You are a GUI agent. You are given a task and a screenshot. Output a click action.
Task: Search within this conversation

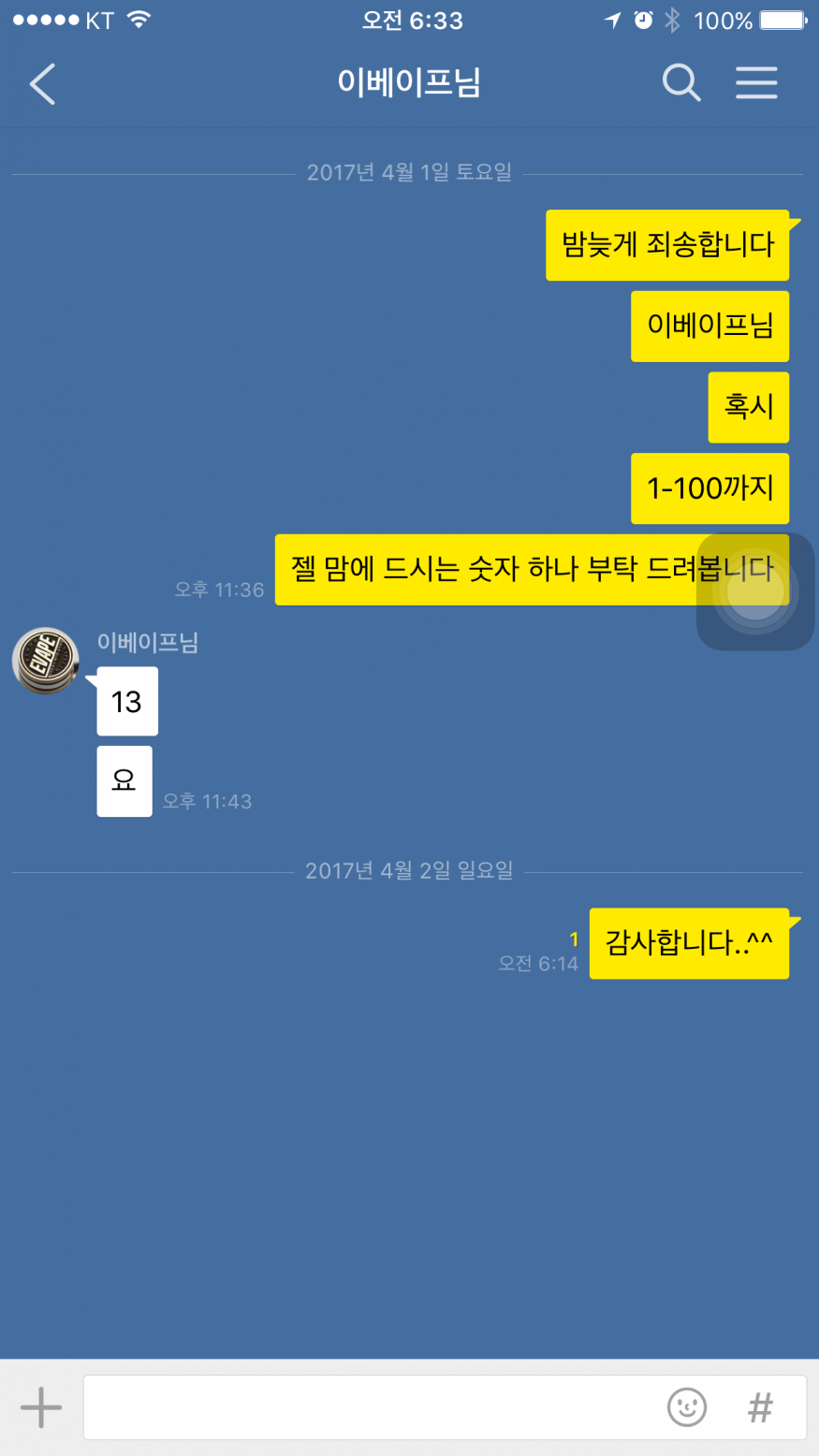(x=680, y=83)
